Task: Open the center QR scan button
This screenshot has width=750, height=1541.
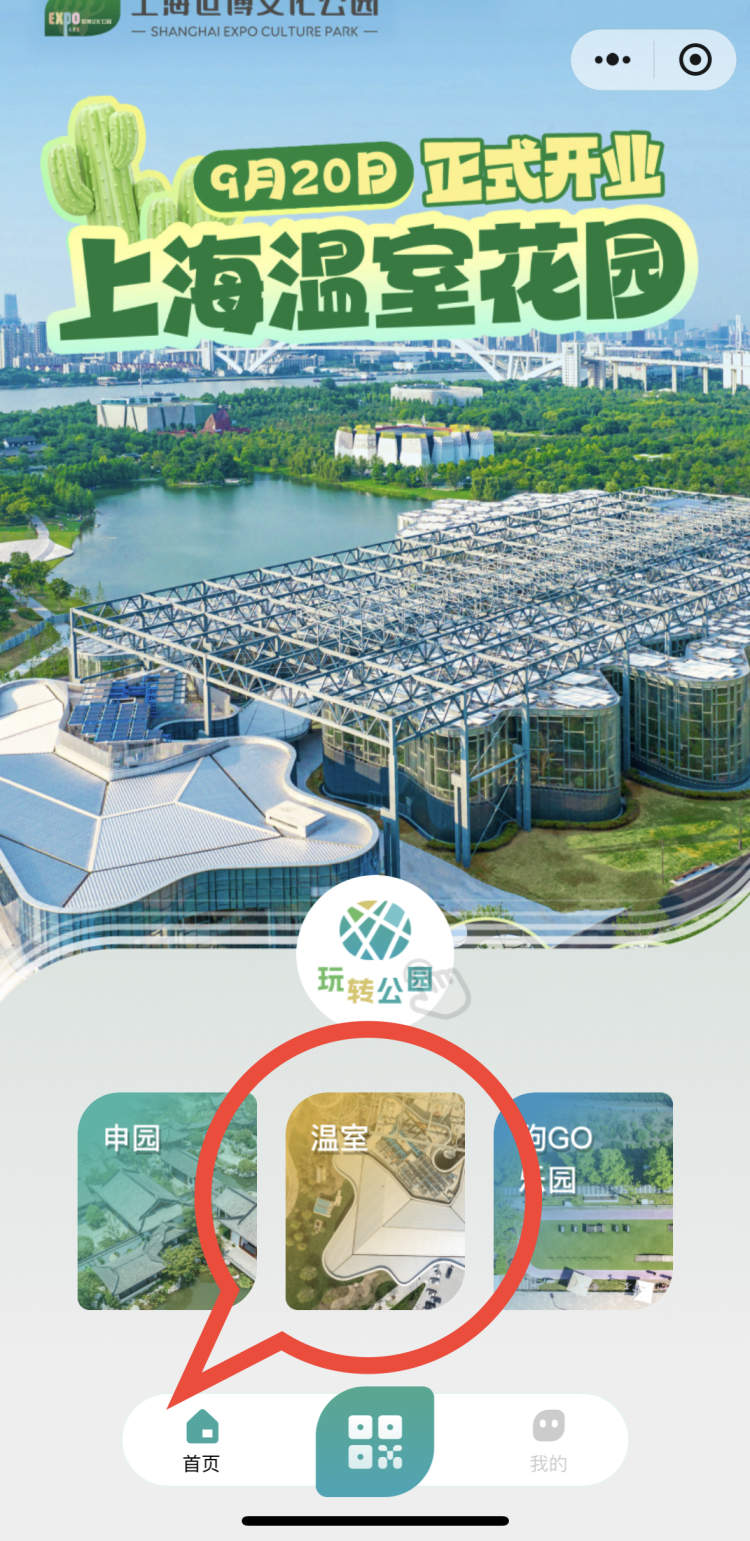Action: [375, 1441]
